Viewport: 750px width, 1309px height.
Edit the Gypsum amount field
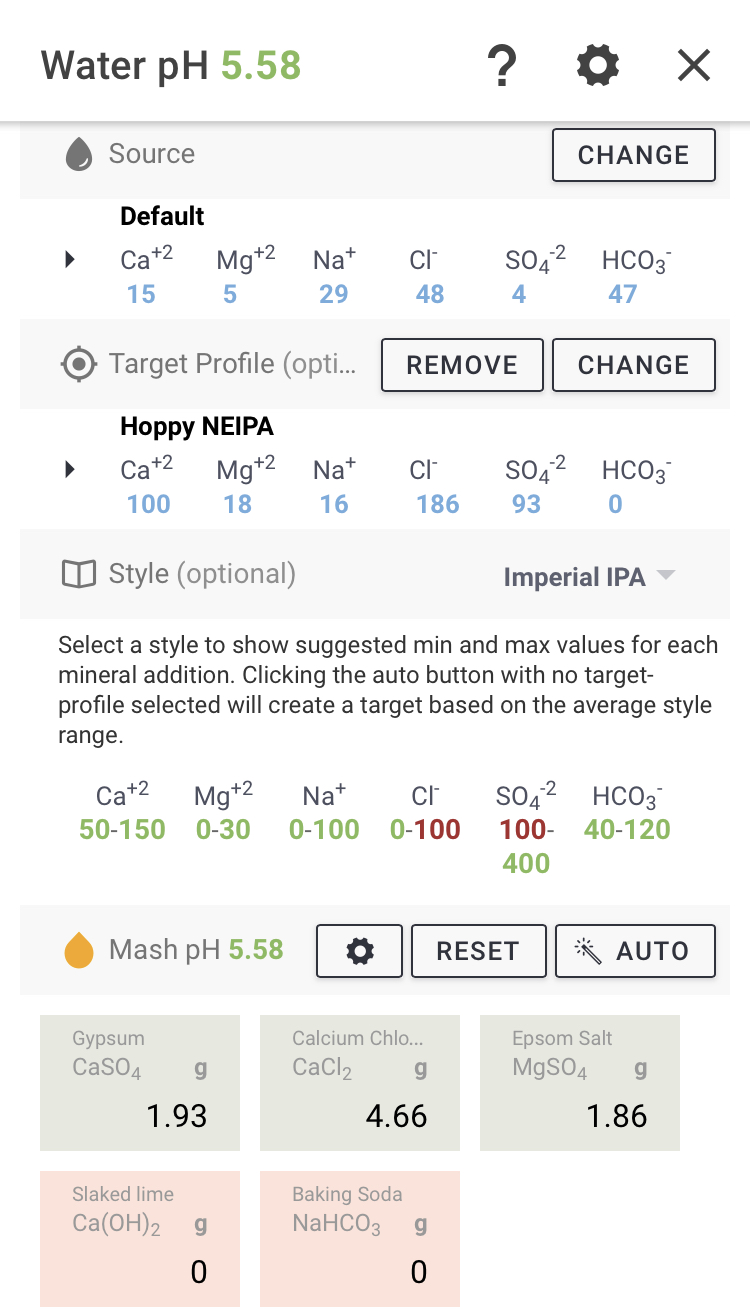point(140,1083)
